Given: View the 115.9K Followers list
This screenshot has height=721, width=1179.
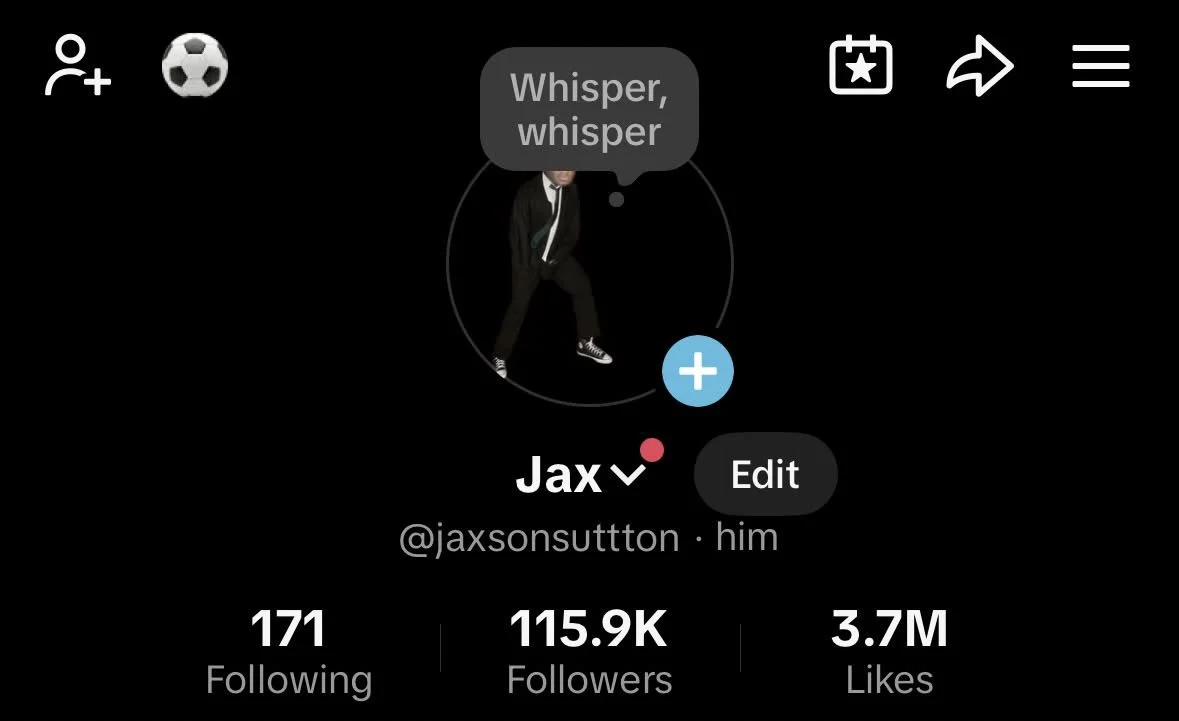Looking at the screenshot, I should point(589,651).
